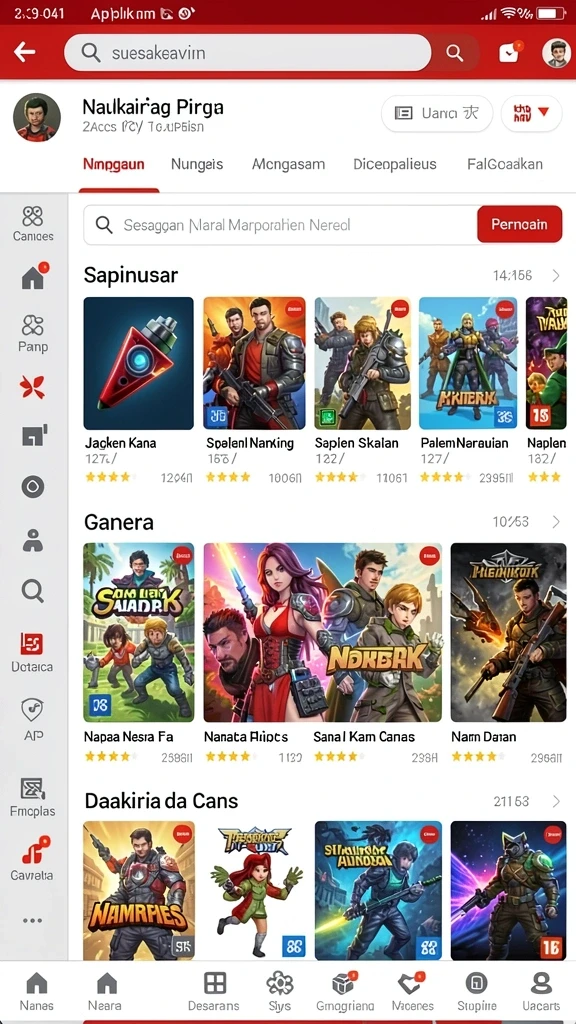
Task: Switch to the Nungeis tab
Action: [197, 164]
